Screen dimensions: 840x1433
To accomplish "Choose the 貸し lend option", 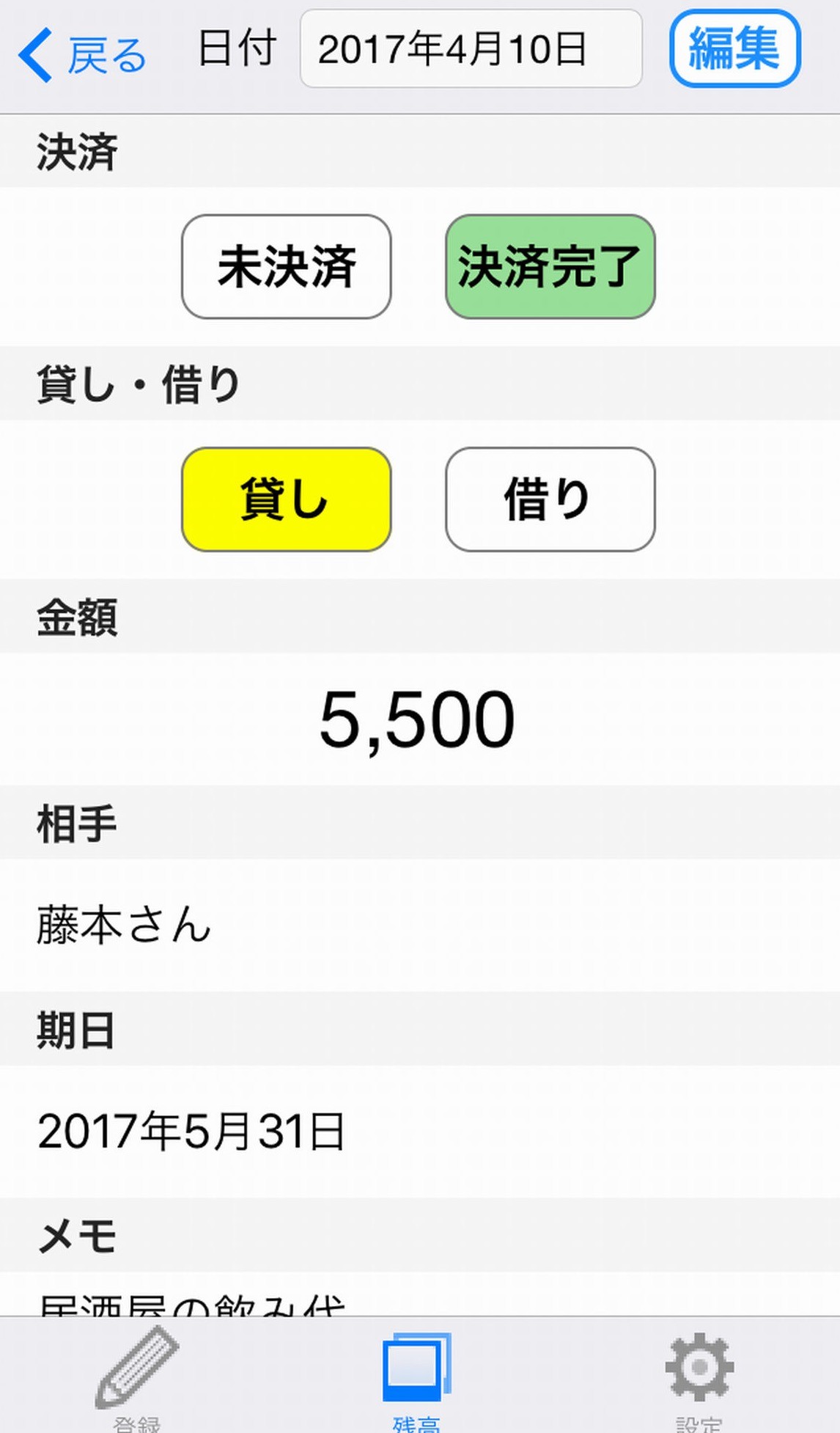I will 287,499.
